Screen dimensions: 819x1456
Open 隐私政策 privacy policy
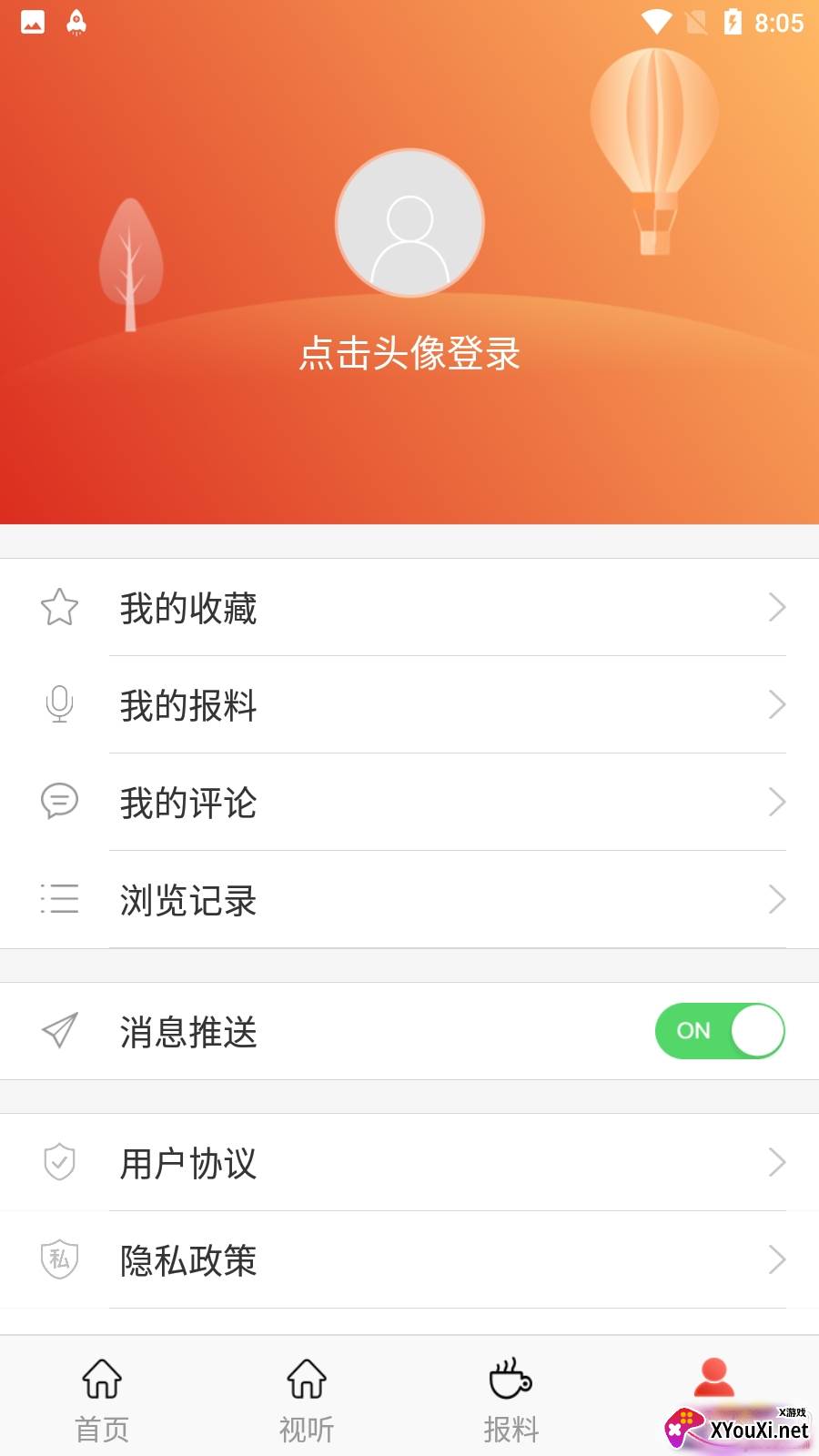[409, 1260]
